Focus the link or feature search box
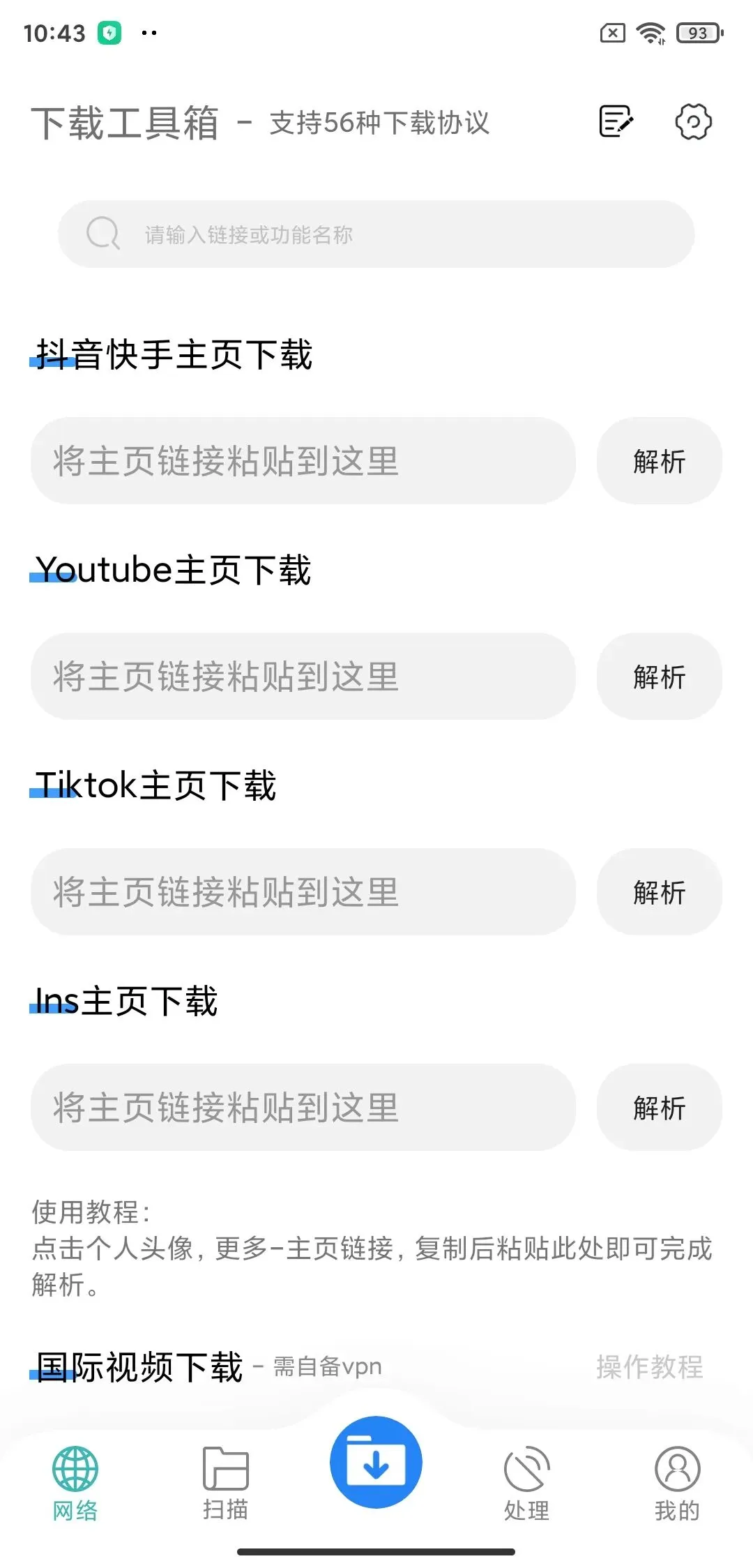 (x=376, y=234)
